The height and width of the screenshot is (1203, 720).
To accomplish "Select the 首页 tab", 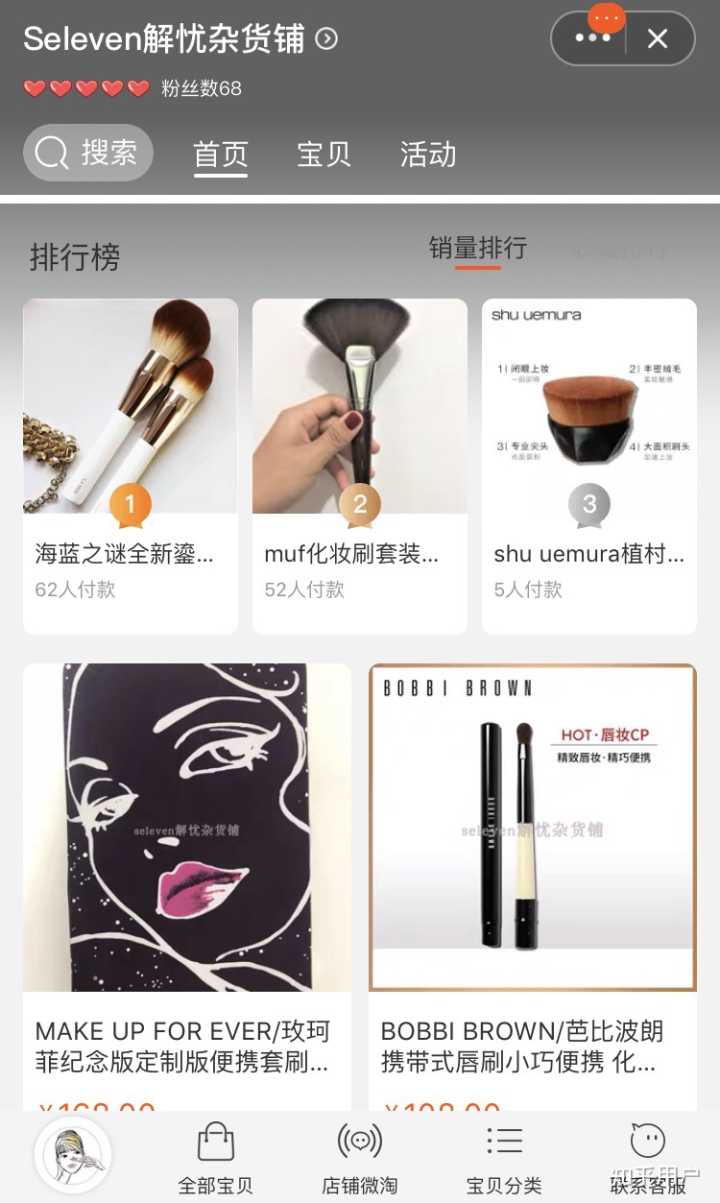I will coord(220,154).
